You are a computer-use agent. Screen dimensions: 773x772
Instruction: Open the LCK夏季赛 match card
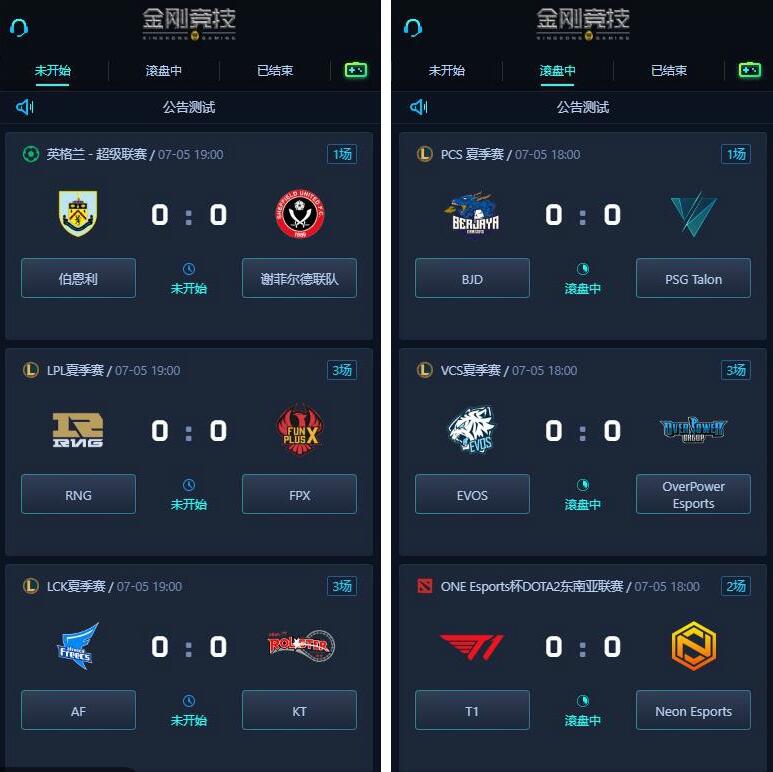click(x=188, y=646)
